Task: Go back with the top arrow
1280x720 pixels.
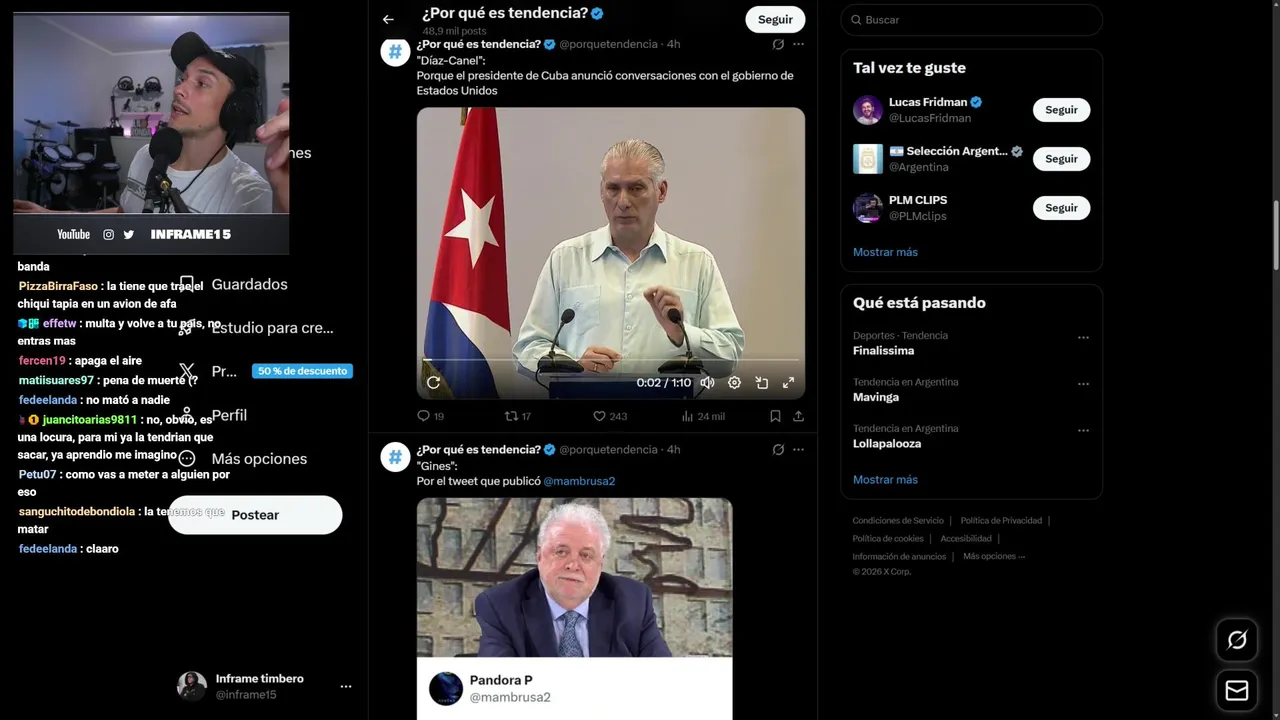Action: click(388, 19)
